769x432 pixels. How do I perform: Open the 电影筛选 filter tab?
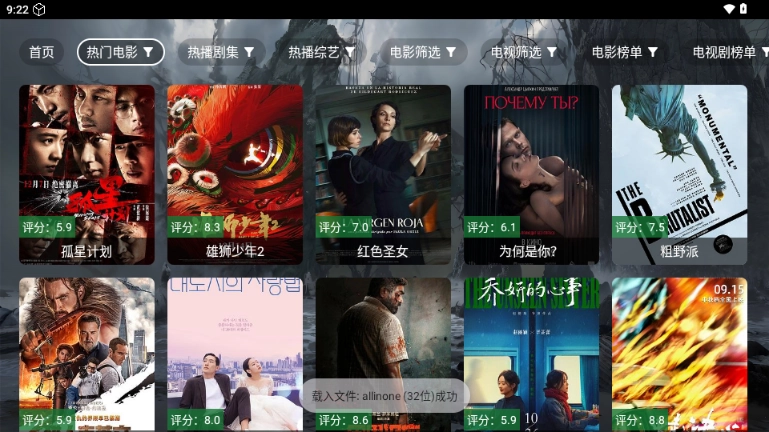coord(423,52)
